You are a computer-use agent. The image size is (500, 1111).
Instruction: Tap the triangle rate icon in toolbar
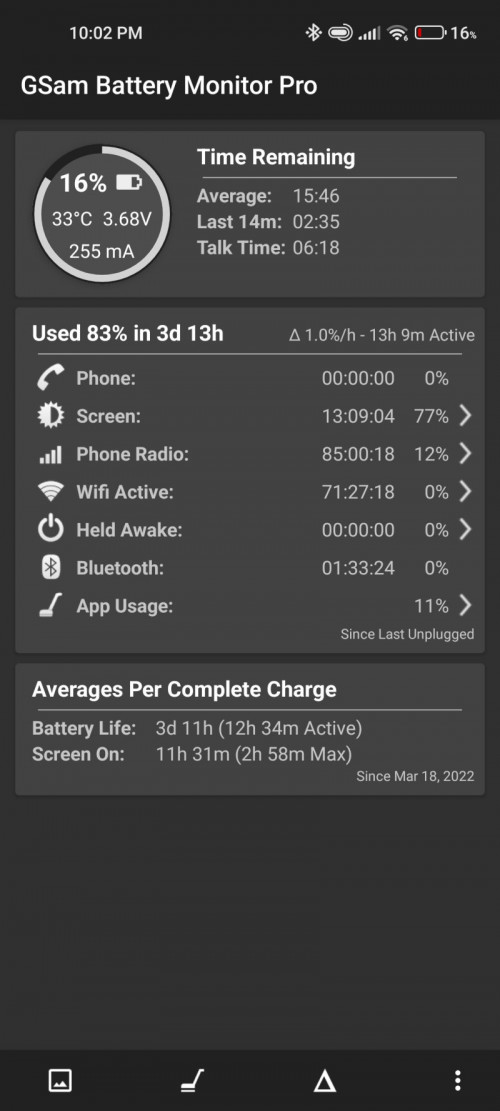pos(324,1081)
